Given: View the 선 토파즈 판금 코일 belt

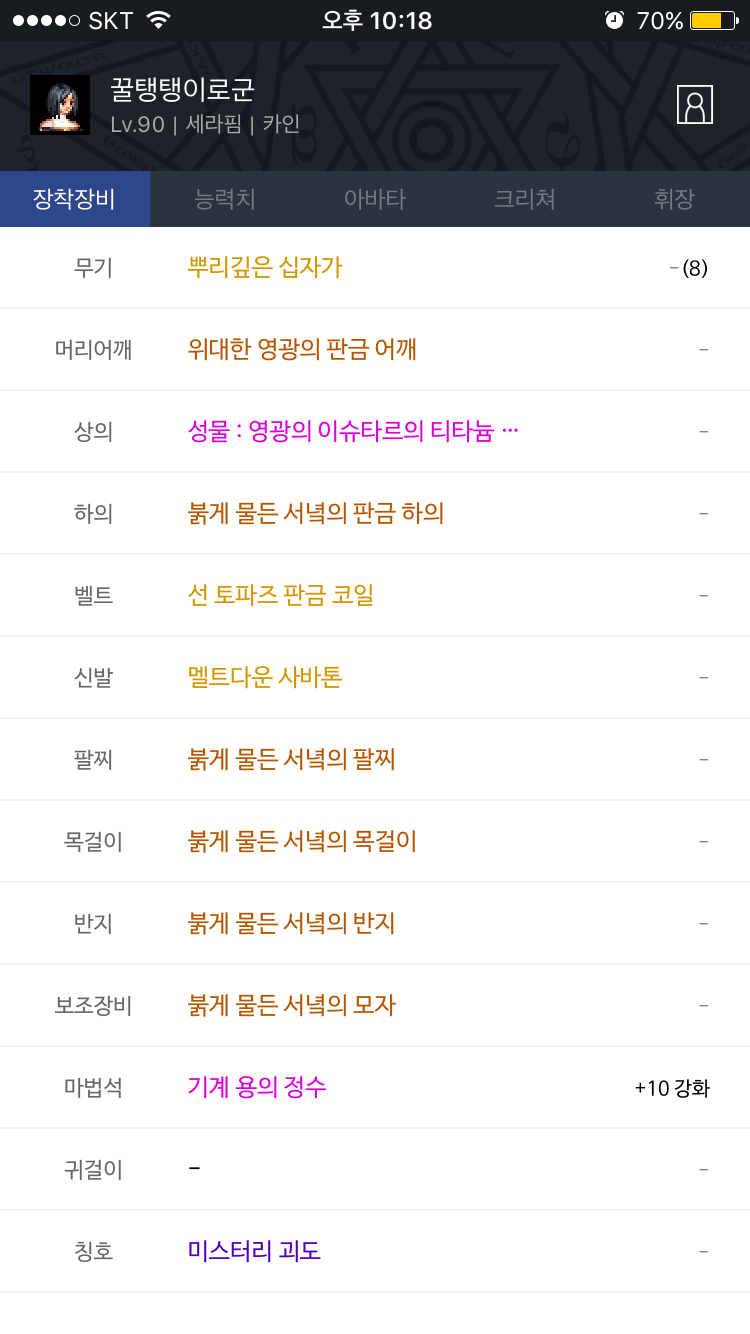Looking at the screenshot, I should (x=375, y=596).
